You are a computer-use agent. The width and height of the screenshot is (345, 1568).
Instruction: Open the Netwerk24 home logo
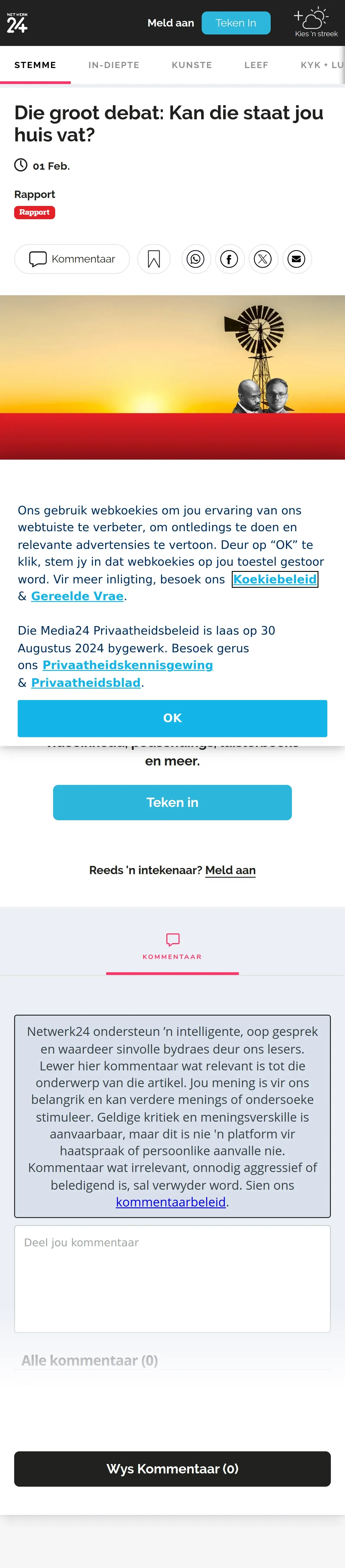(x=17, y=23)
